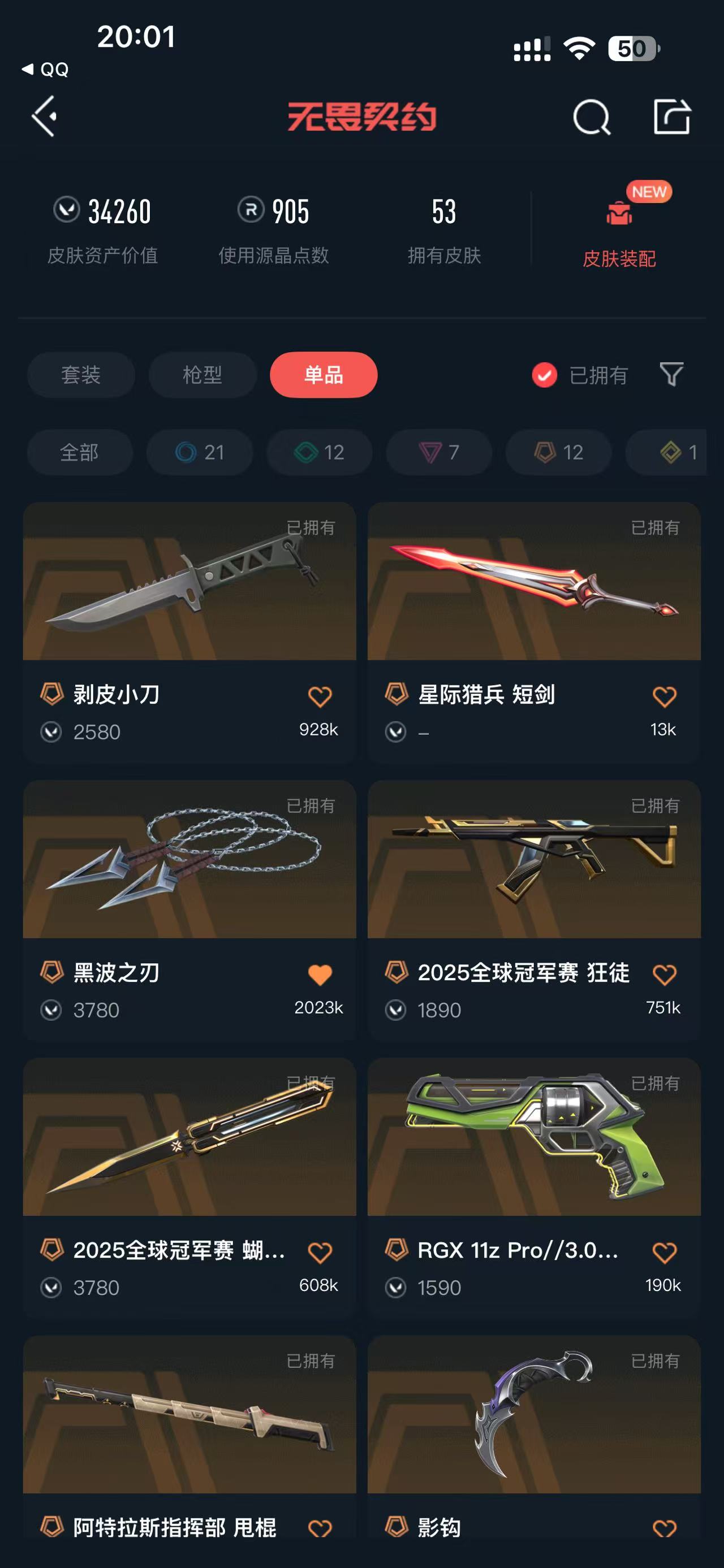Image resolution: width=724 pixels, height=1568 pixels.
Task: Open the RGX 11z Pro skin card
Action: click(534, 1188)
